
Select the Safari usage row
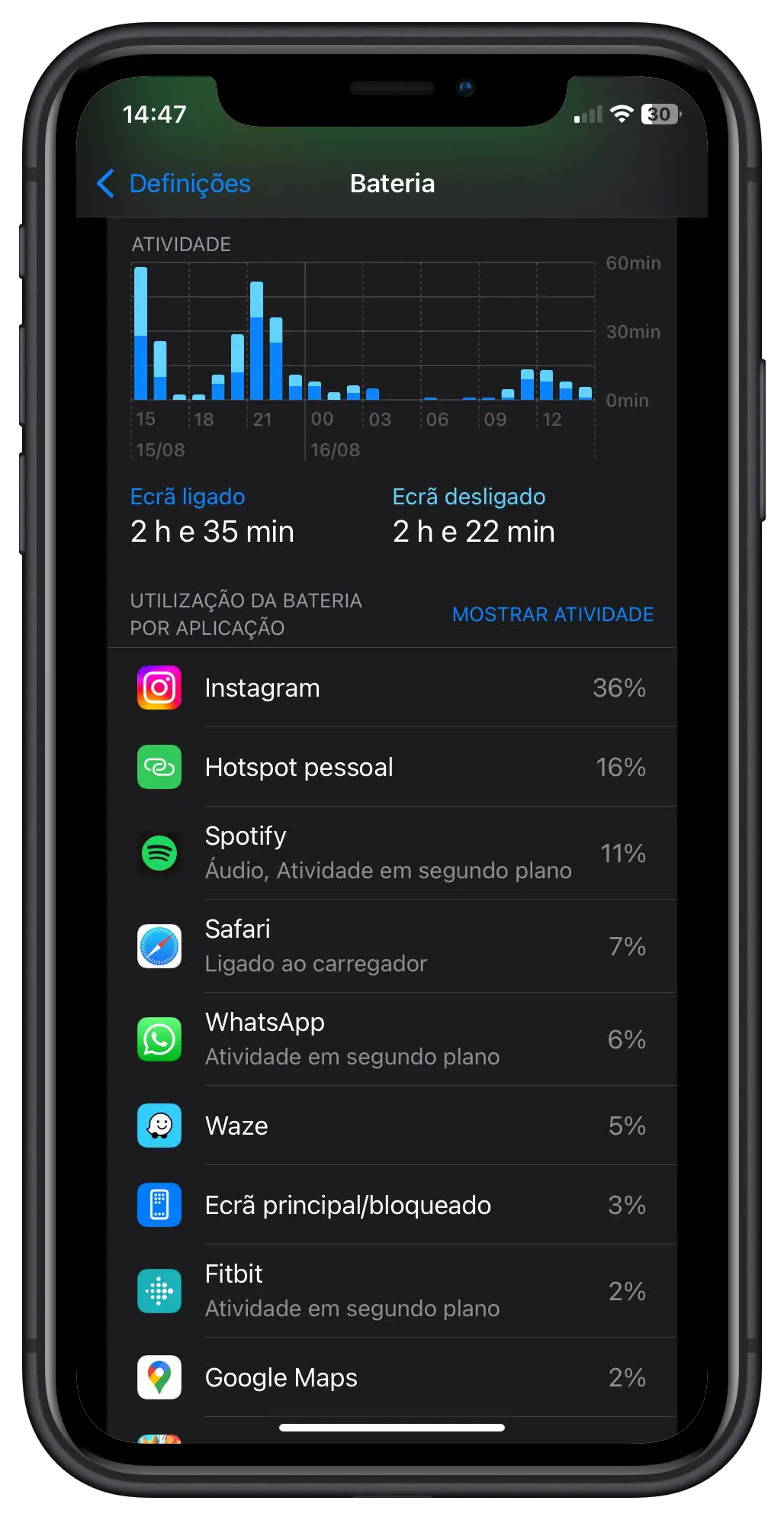[x=392, y=946]
